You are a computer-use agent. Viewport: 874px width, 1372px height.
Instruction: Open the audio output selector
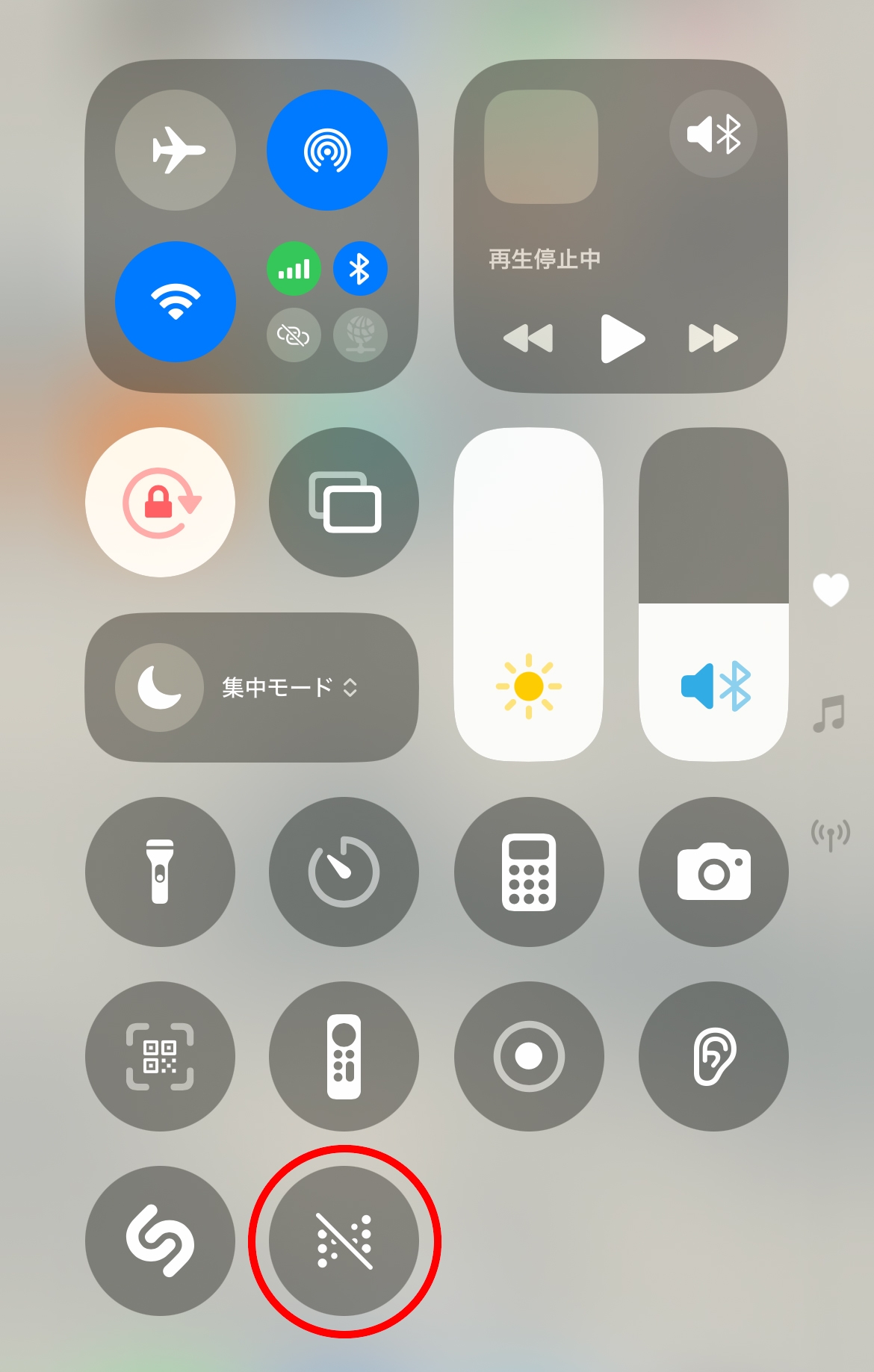pyautogui.click(x=713, y=134)
